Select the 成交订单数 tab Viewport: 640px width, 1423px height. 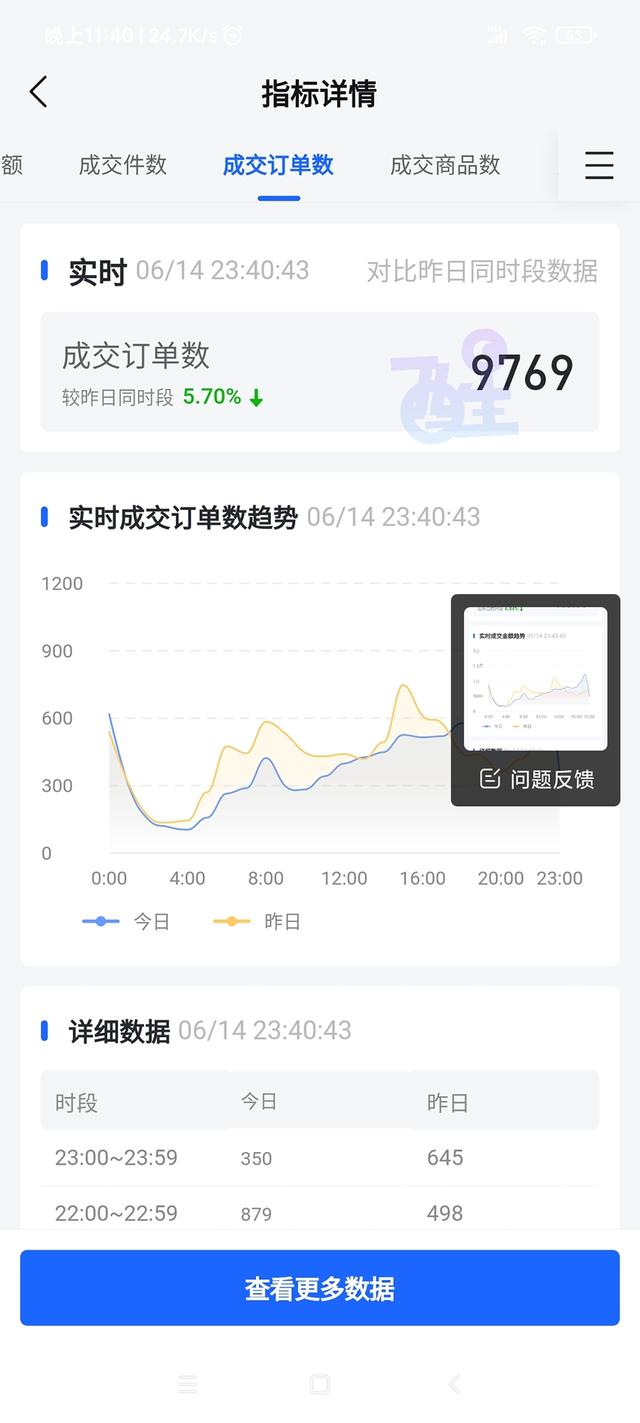pyautogui.click(x=278, y=165)
